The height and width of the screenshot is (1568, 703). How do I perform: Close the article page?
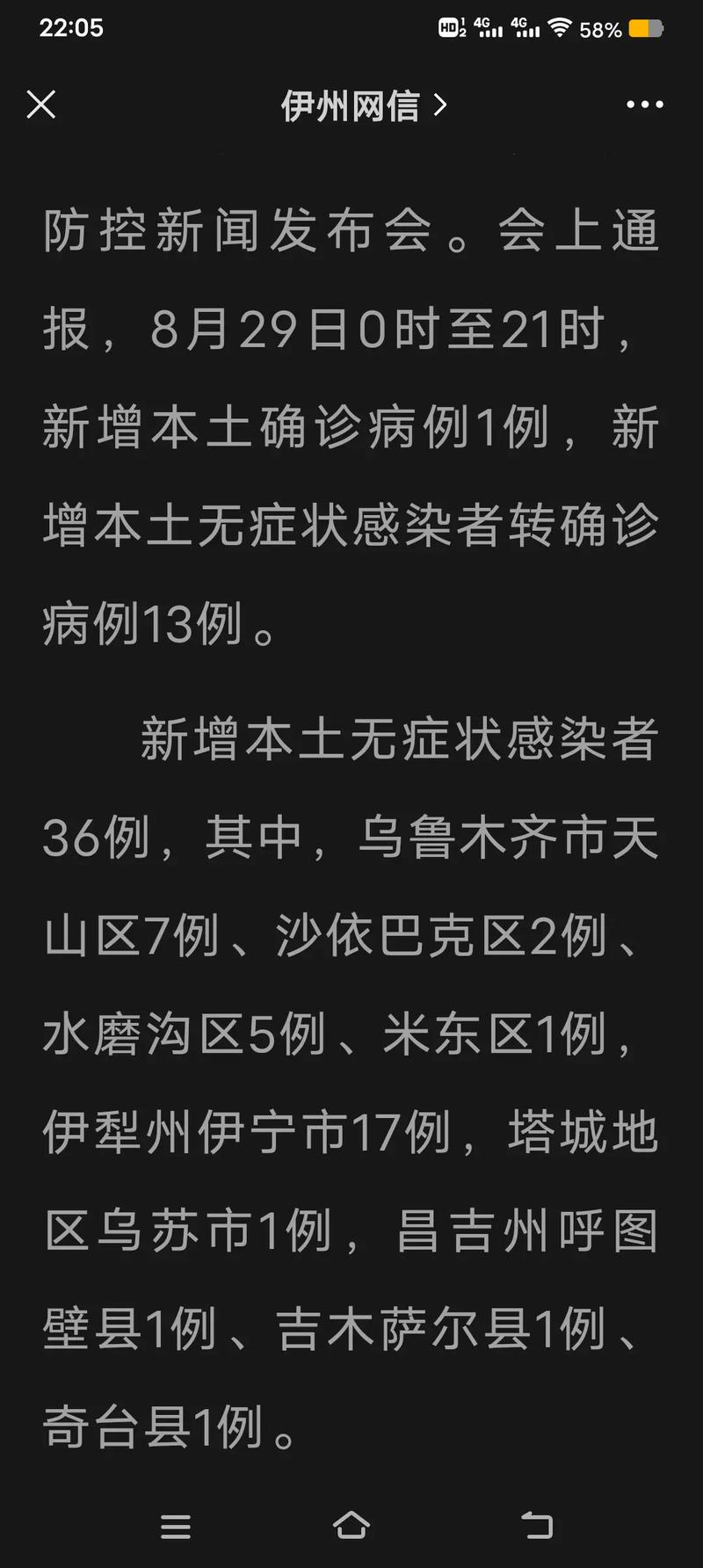point(41,105)
